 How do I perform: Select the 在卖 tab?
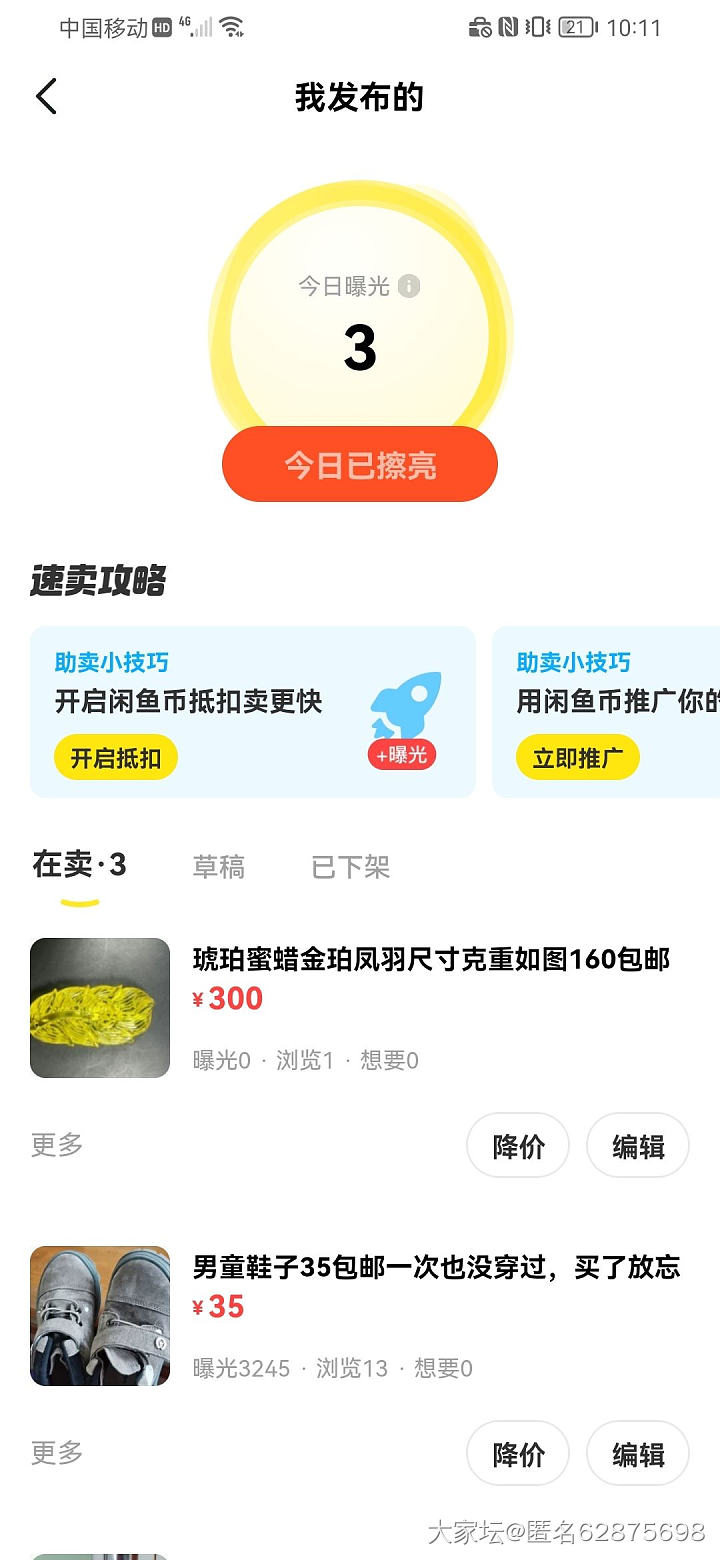[x=79, y=865]
